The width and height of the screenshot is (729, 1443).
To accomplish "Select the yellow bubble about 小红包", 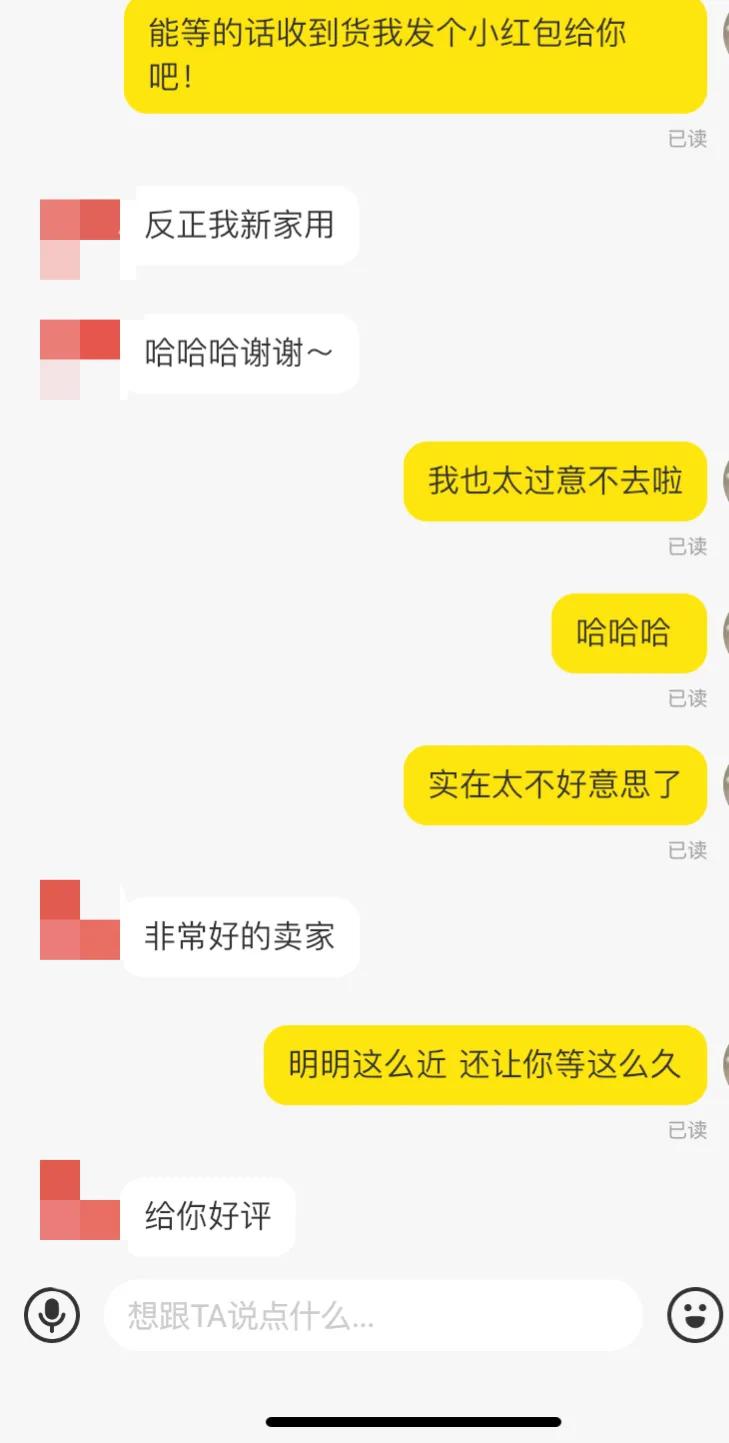I will tap(416, 57).
